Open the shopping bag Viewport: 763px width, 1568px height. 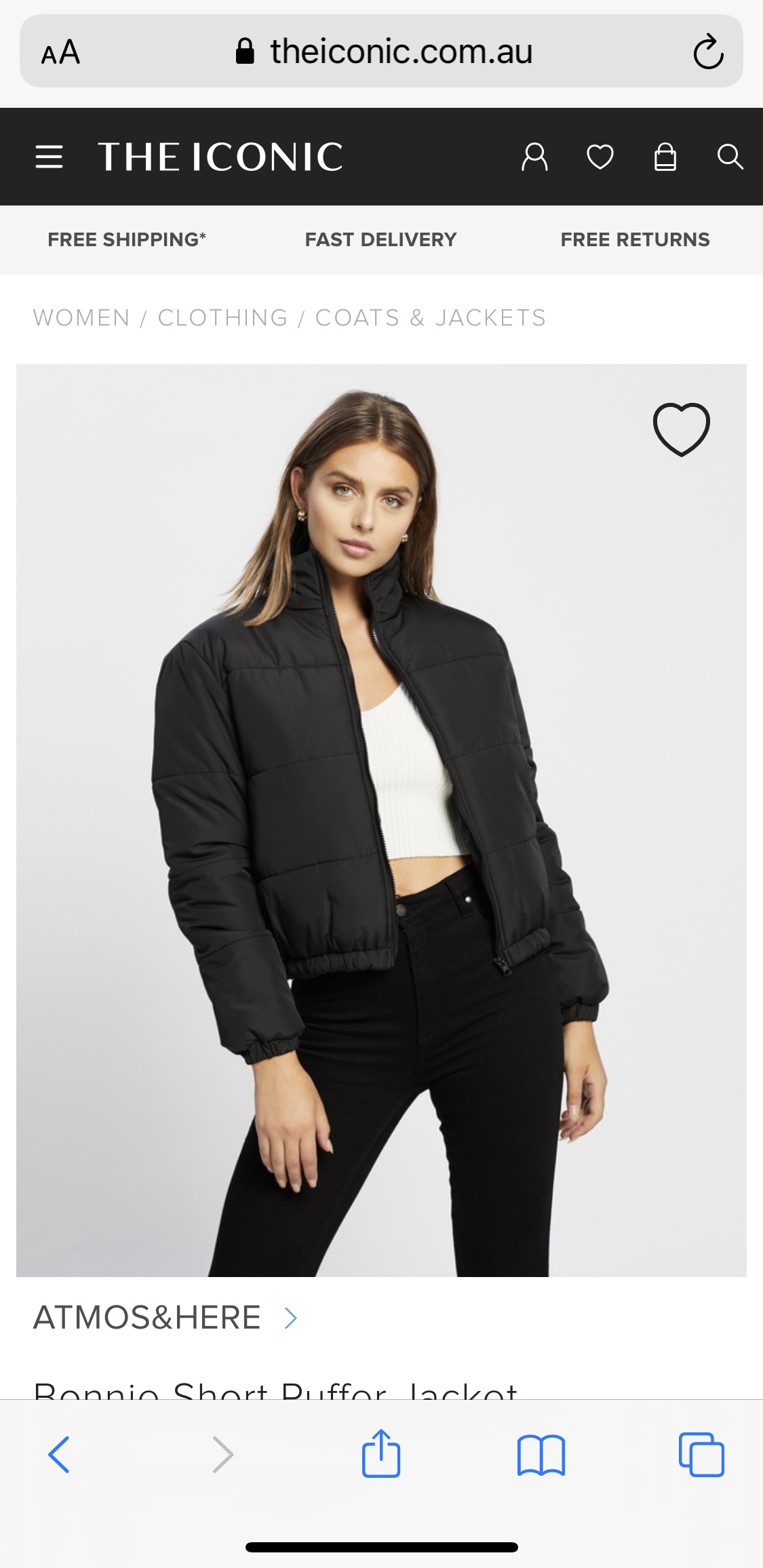(x=665, y=157)
